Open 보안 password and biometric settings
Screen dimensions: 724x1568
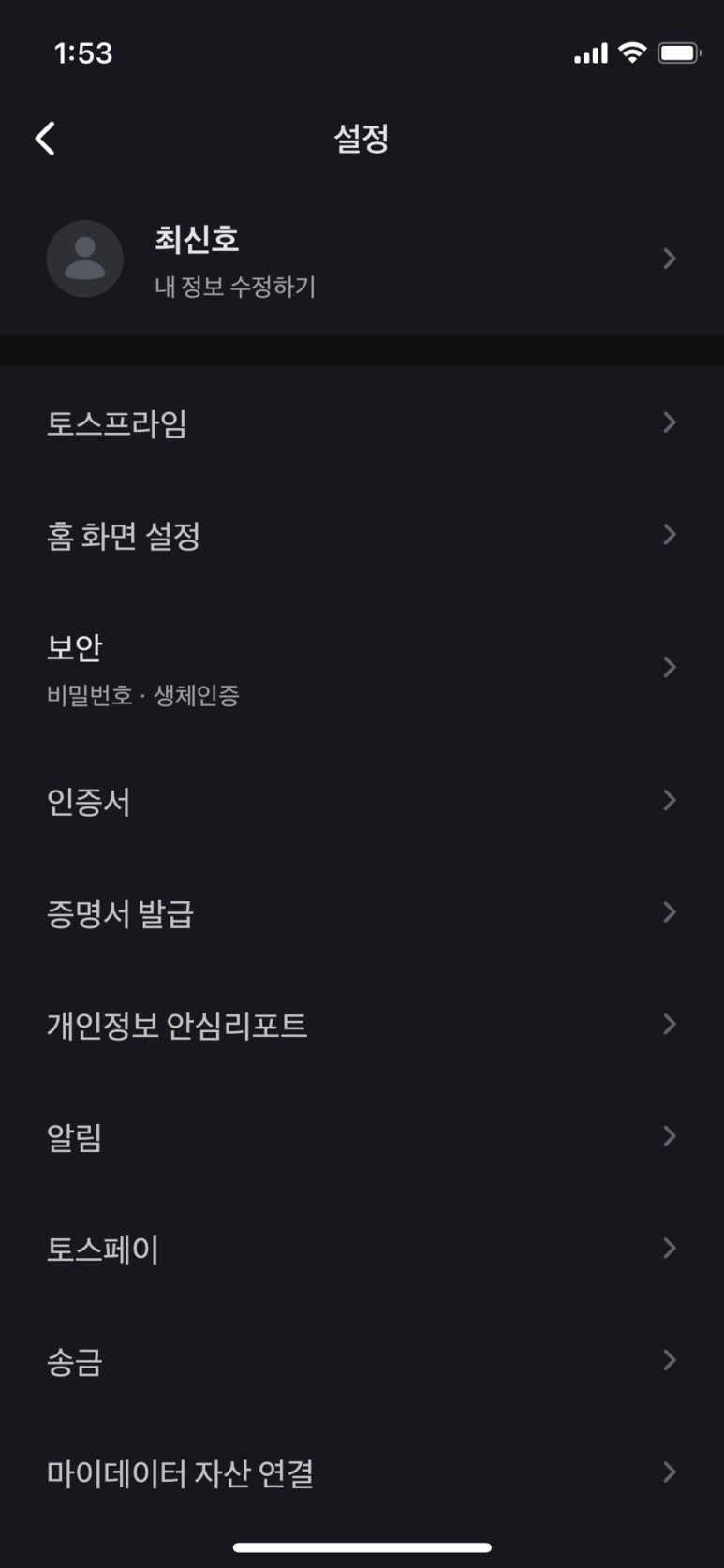(x=362, y=668)
